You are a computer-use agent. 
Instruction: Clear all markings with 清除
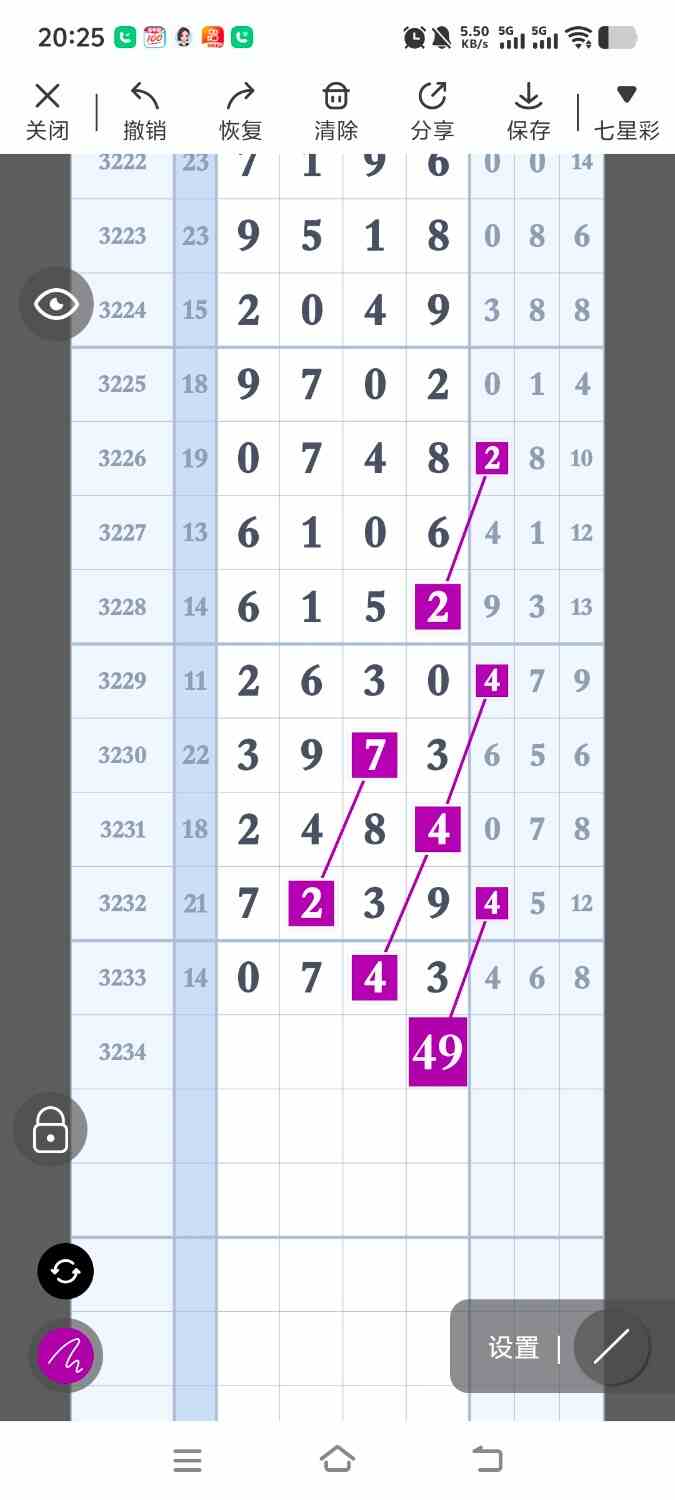[336, 111]
